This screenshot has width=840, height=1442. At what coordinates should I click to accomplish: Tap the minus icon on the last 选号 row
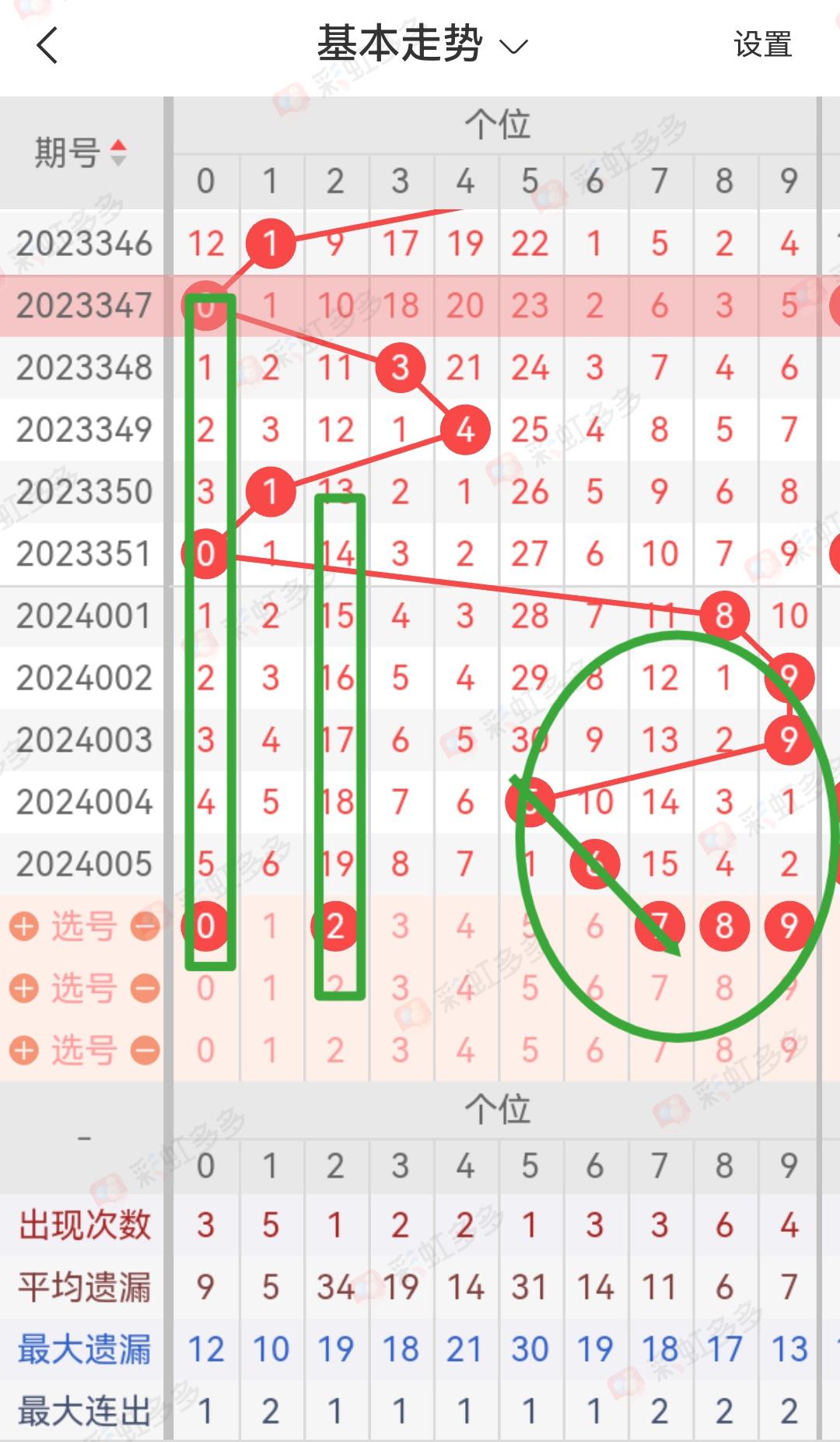(x=145, y=1051)
